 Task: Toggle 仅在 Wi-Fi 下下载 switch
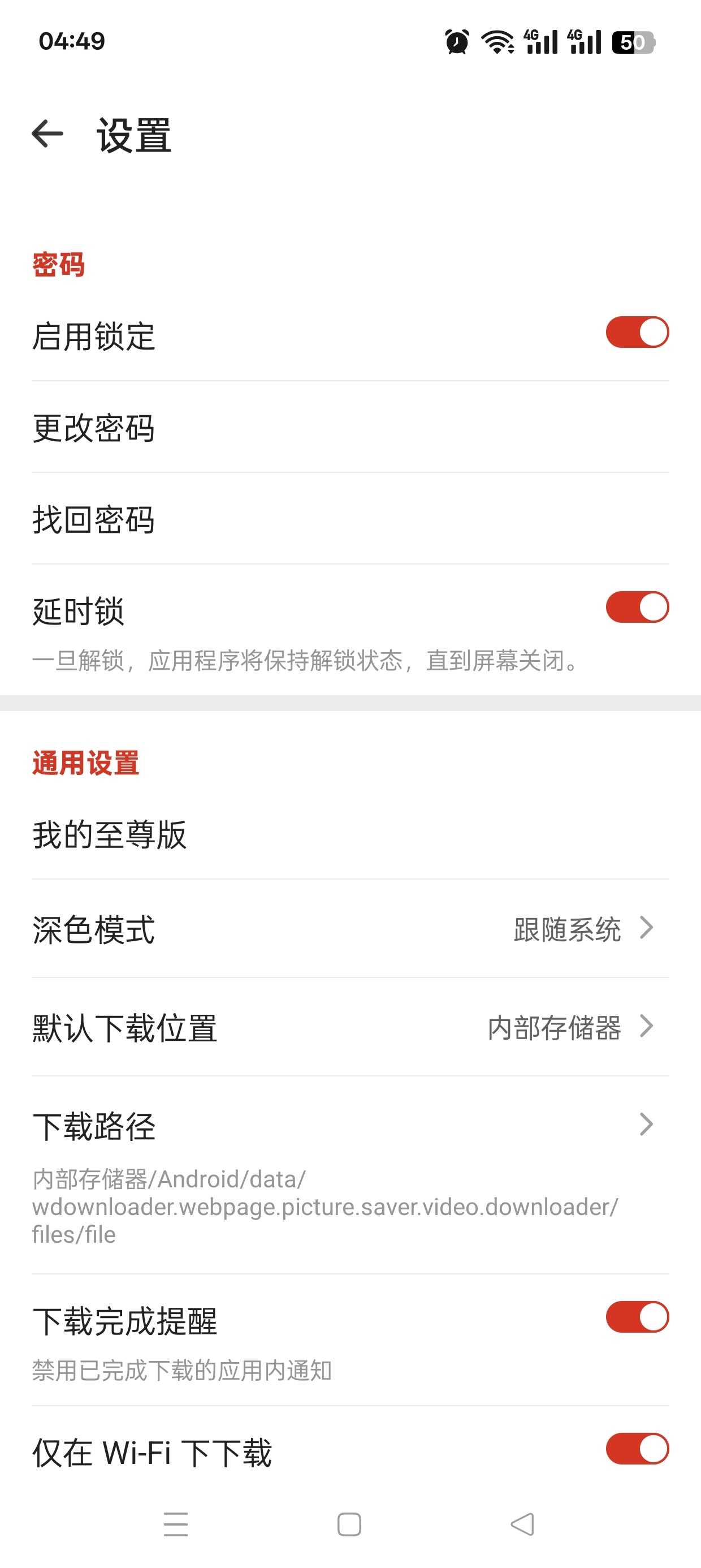click(x=637, y=1449)
